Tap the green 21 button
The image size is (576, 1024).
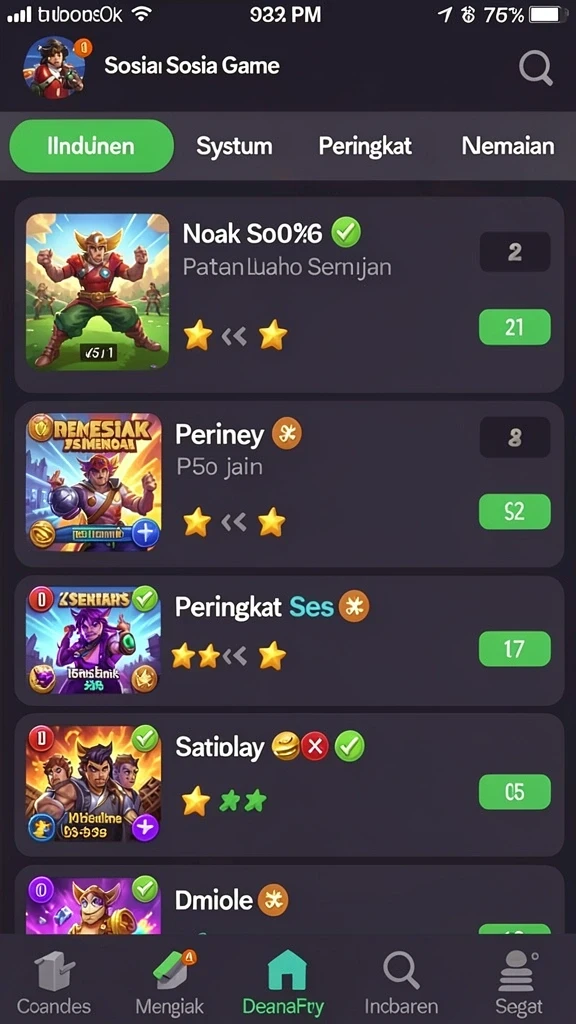pyautogui.click(x=515, y=327)
